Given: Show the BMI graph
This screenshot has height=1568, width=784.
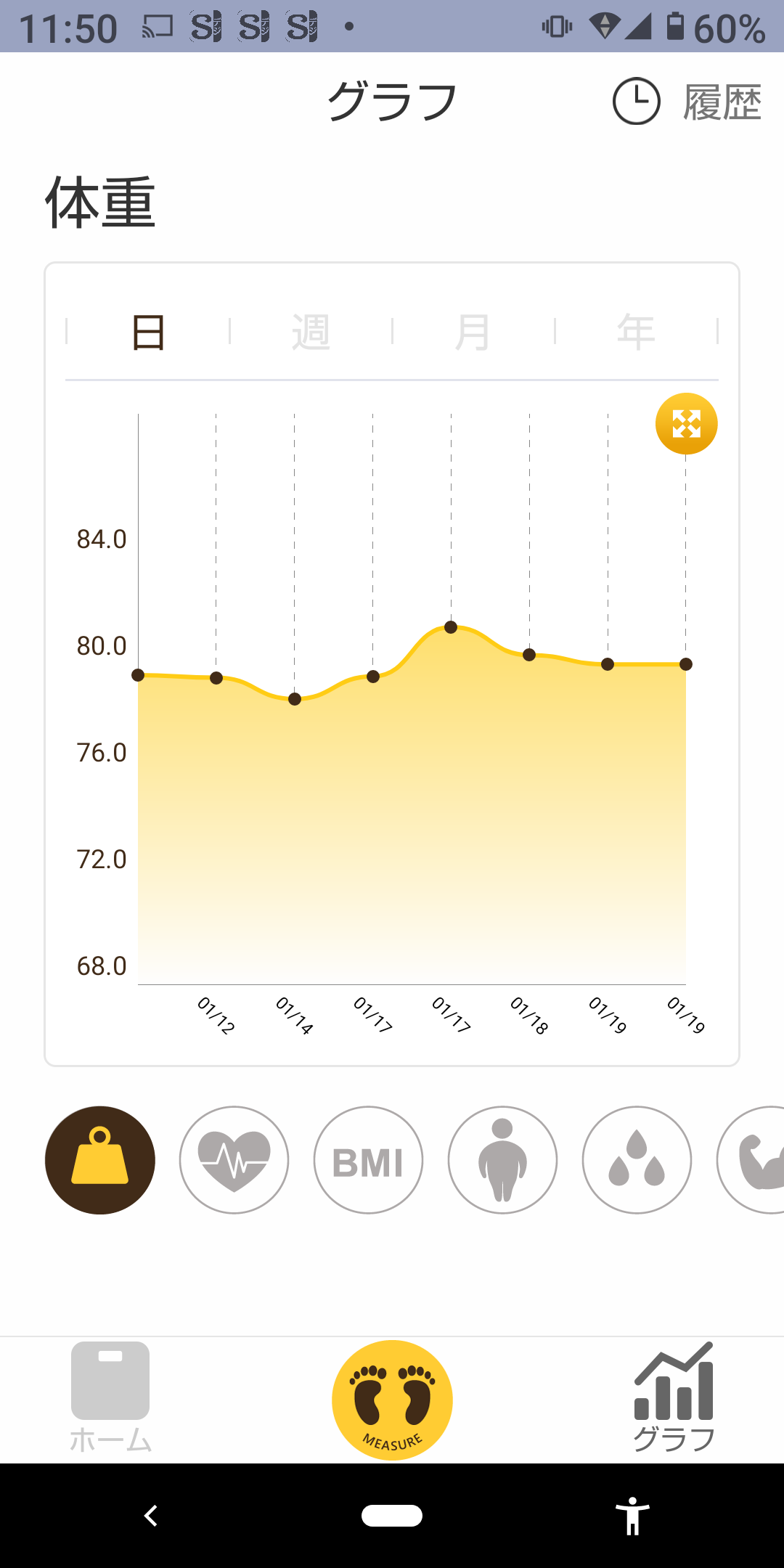Looking at the screenshot, I should click(369, 1160).
